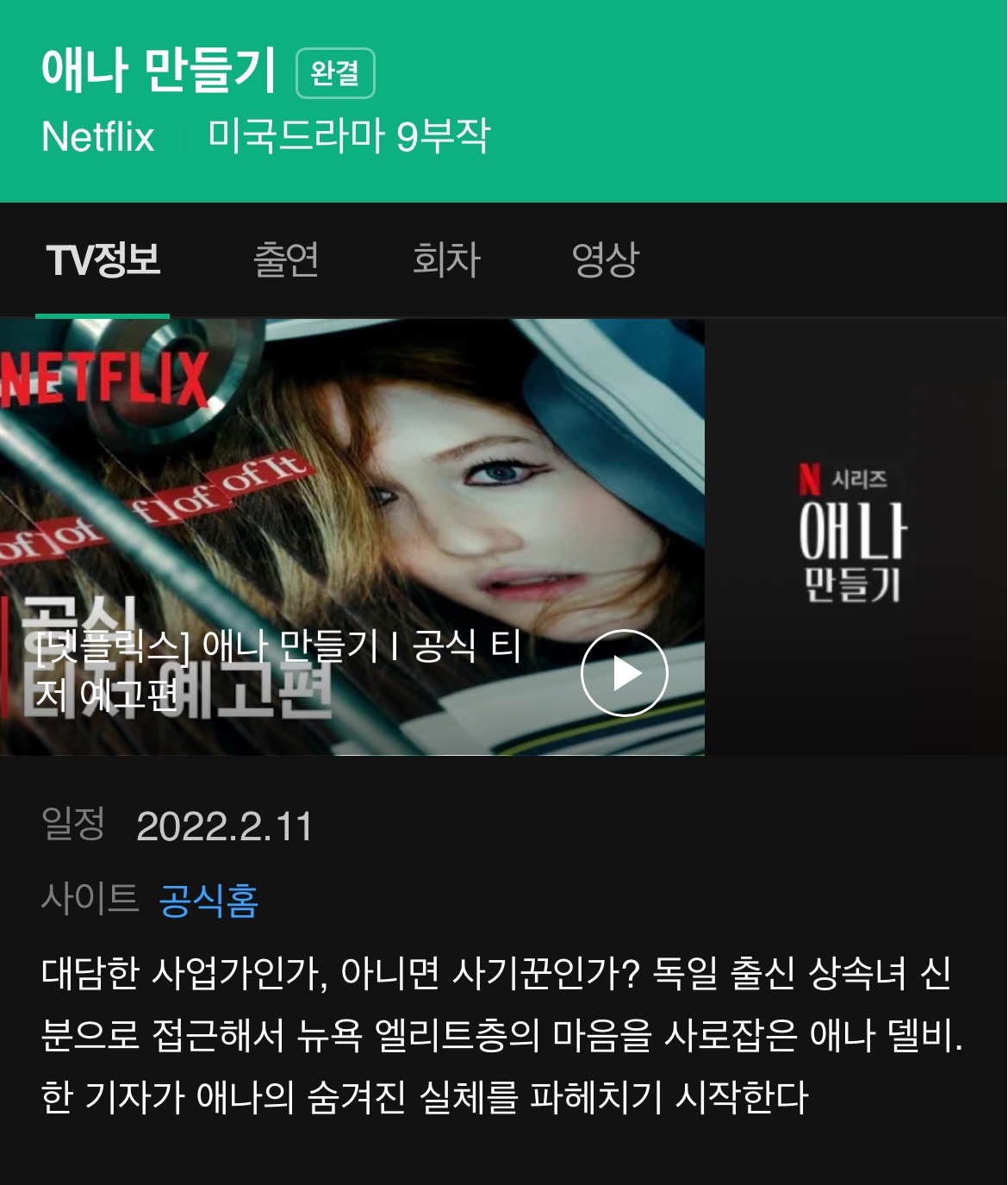
Task: Open the 공식홈 official site link
Action: pos(208,901)
